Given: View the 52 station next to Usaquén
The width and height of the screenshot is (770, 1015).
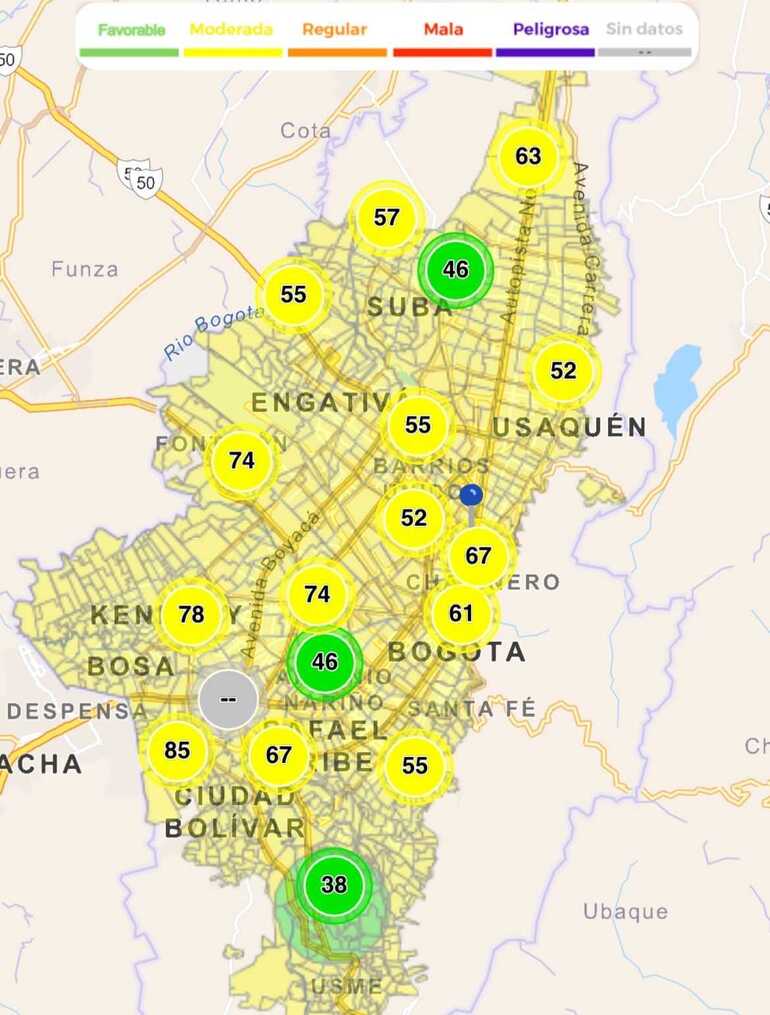Looking at the screenshot, I should (x=563, y=371).
